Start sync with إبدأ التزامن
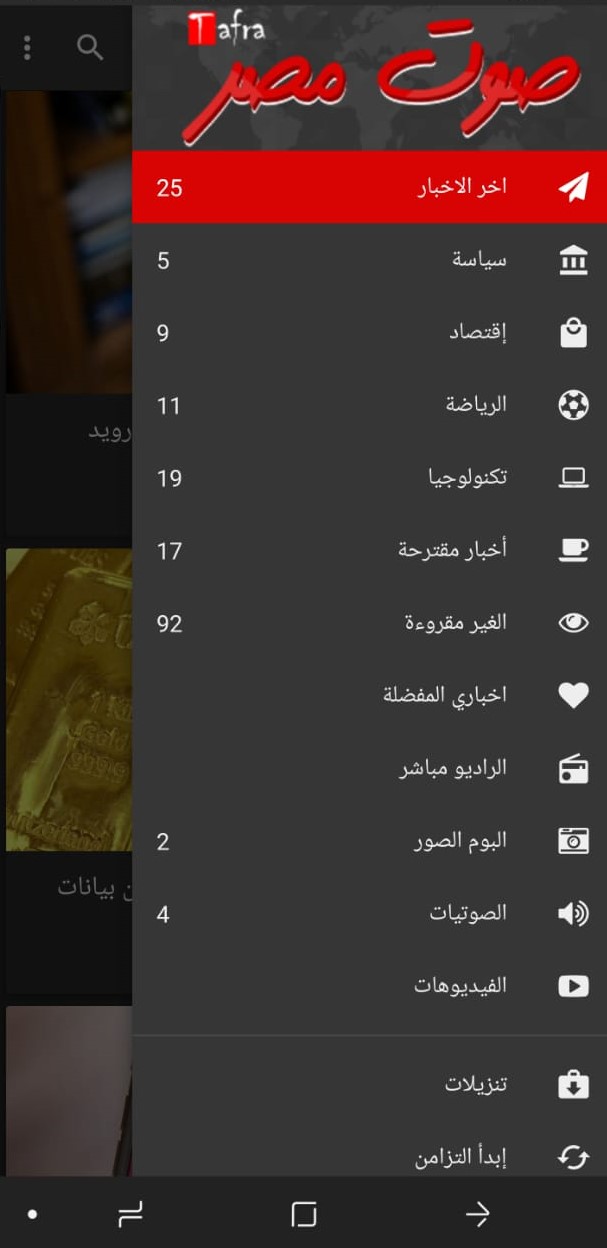This screenshot has width=607, height=1248. (x=461, y=1157)
